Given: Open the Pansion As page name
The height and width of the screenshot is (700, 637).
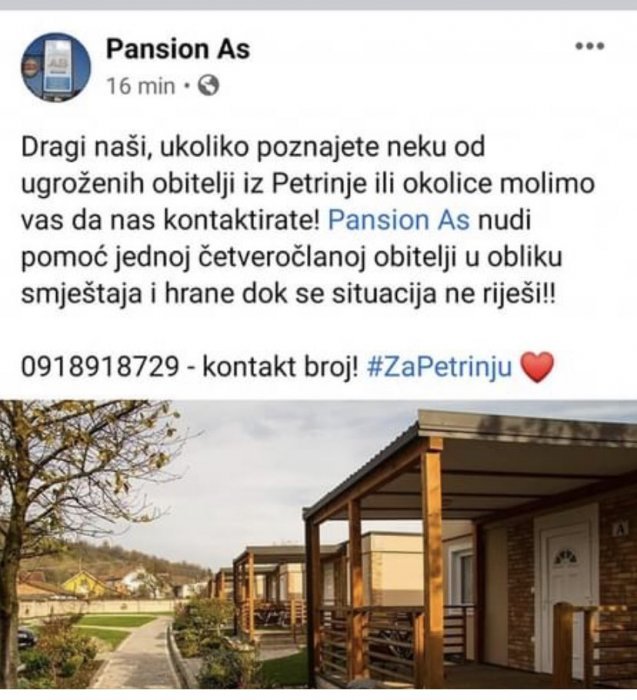Looking at the screenshot, I should click(177, 48).
